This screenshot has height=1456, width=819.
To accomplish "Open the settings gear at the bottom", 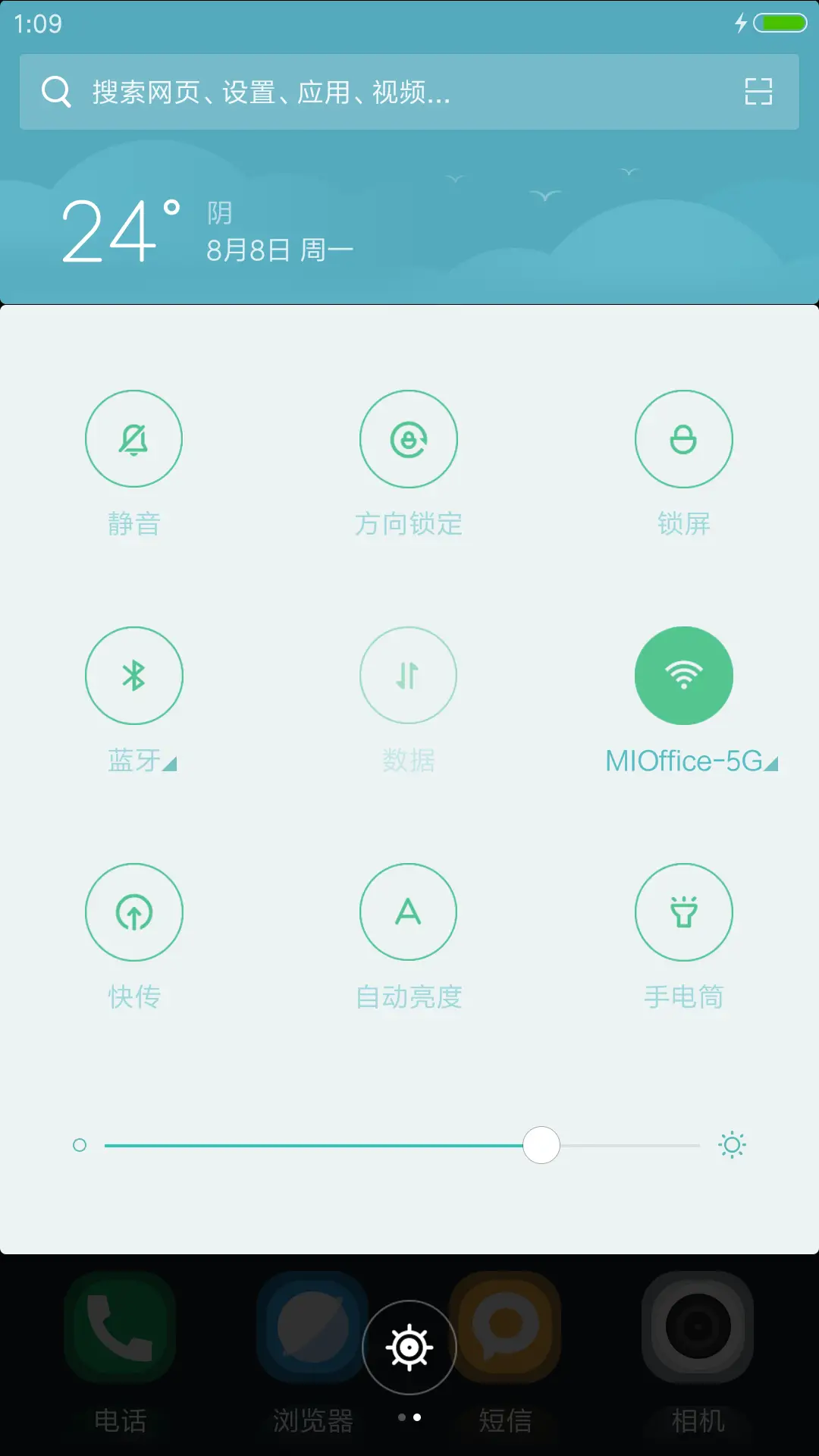I will pos(409,1346).
